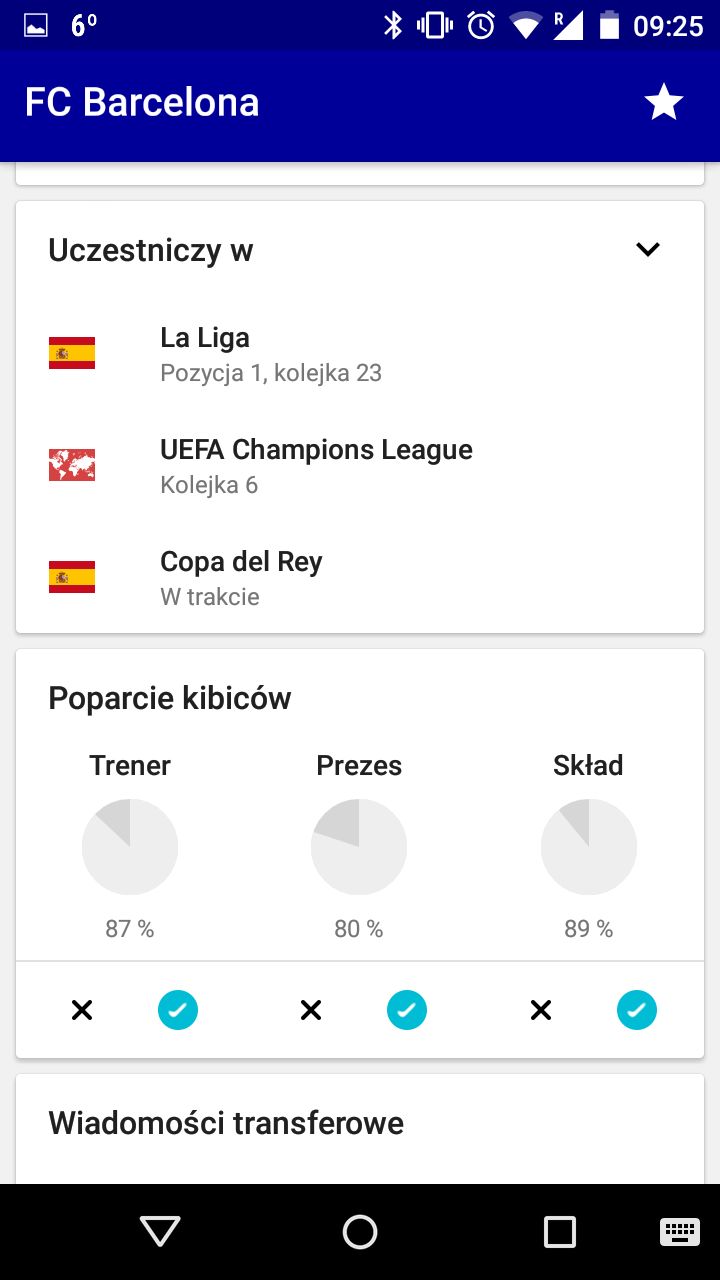Collapse the Uczestniczy w section chevron

coord(648,249)
